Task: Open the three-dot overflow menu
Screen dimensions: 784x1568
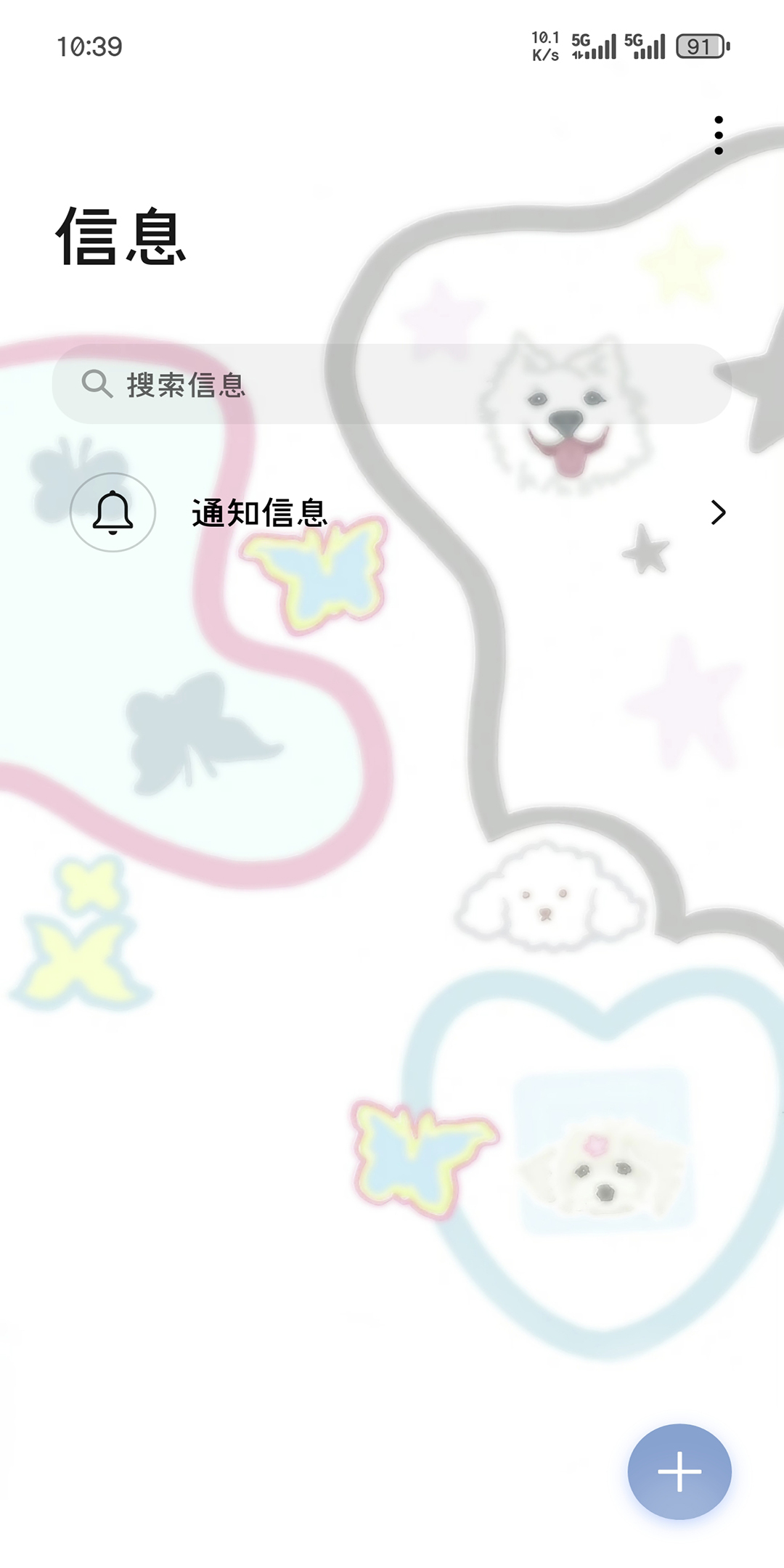Action: pyautogui.click(x=718, y=136)
